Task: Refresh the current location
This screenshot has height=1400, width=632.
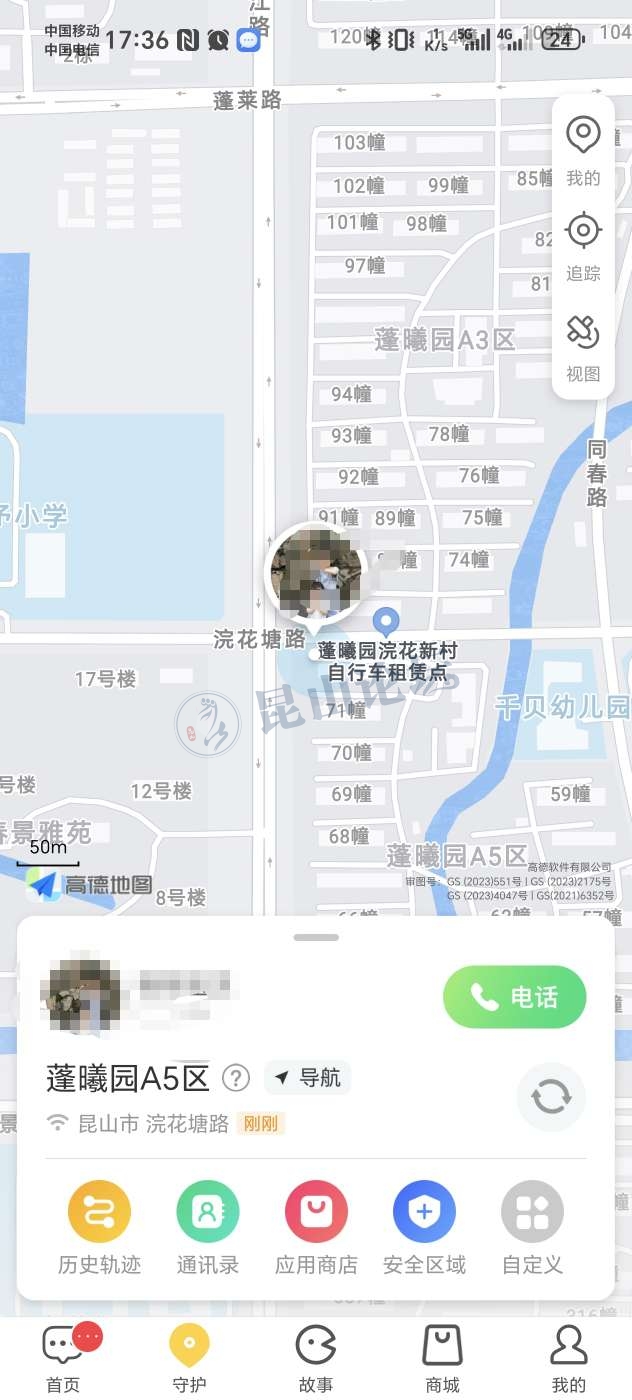Action: tap(551, 1096)
